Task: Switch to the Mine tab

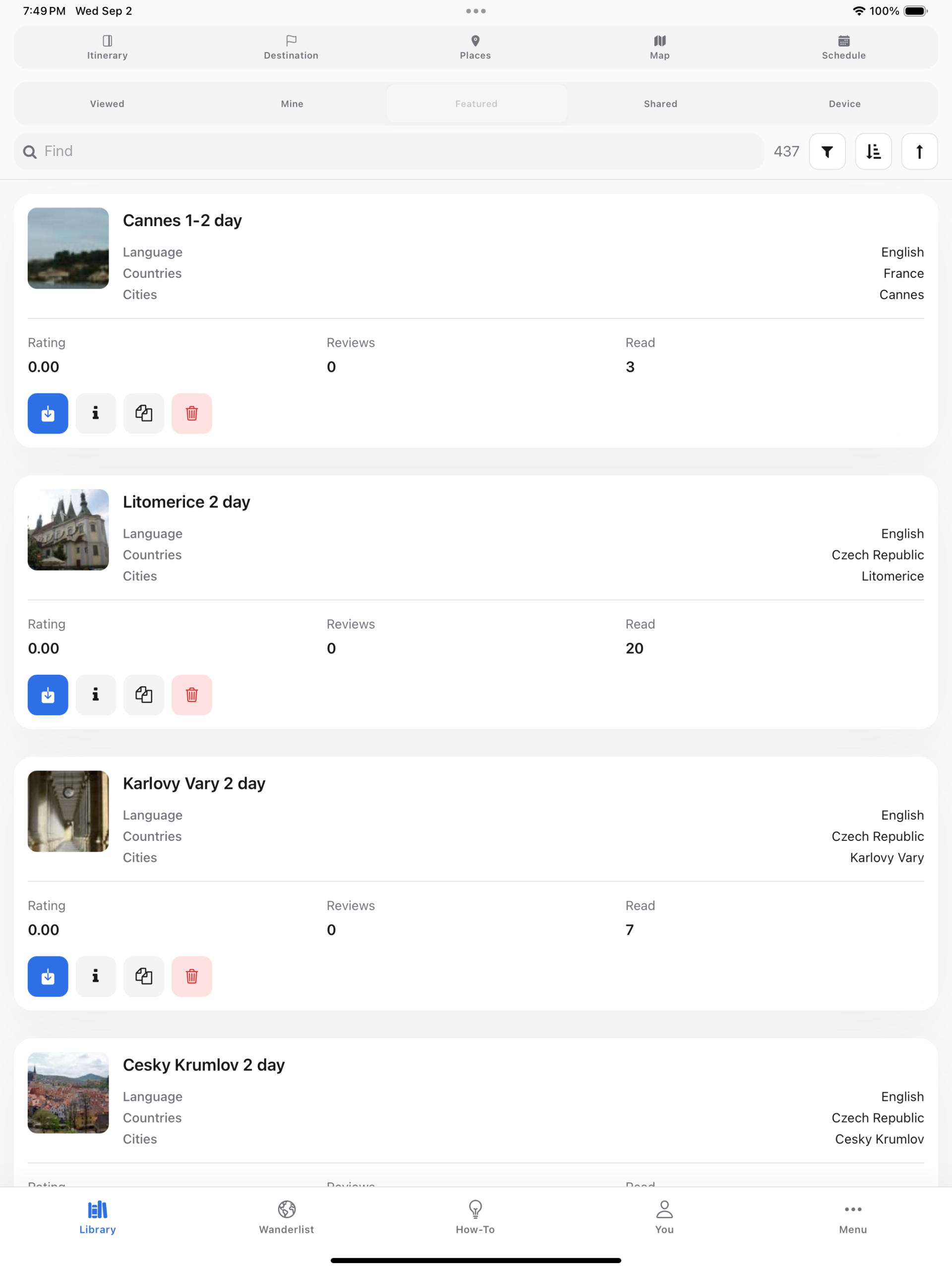Action: click(292, 104)
